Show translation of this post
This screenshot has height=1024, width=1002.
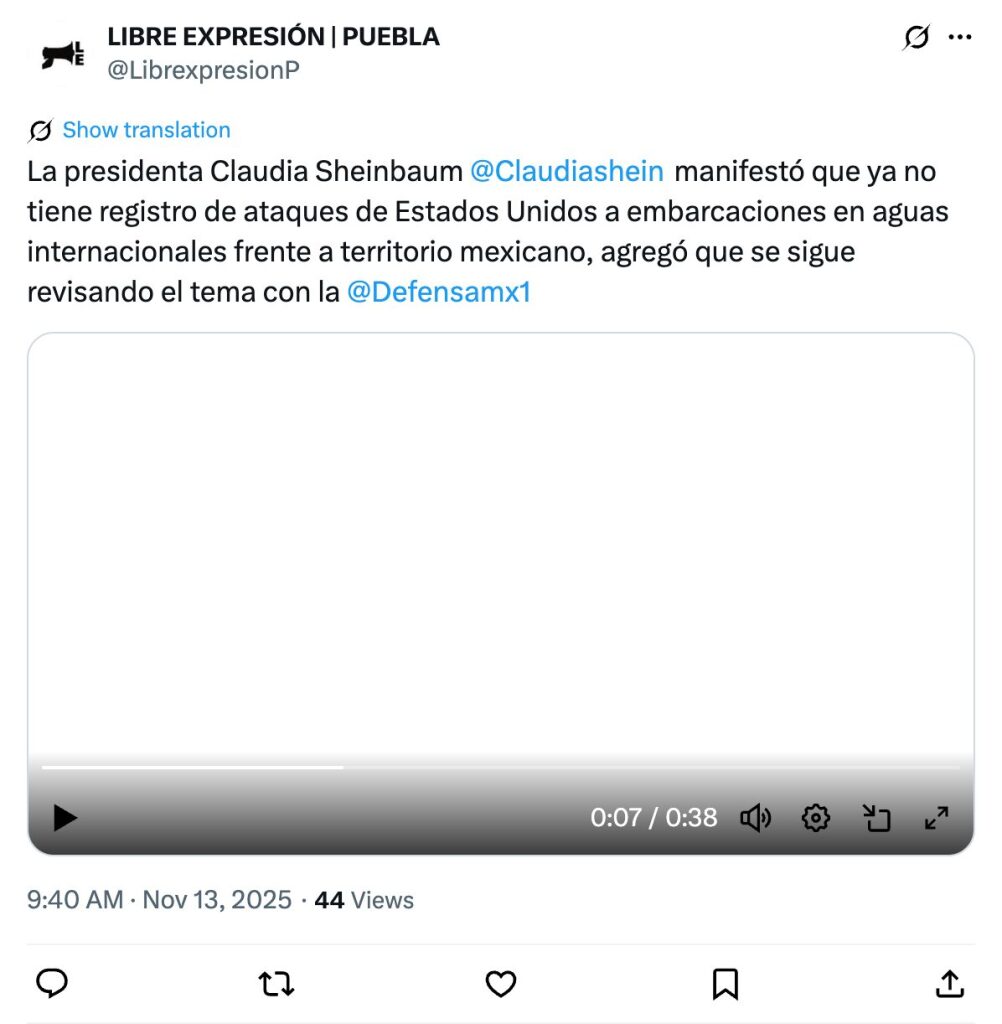click(x=146, y=130)
